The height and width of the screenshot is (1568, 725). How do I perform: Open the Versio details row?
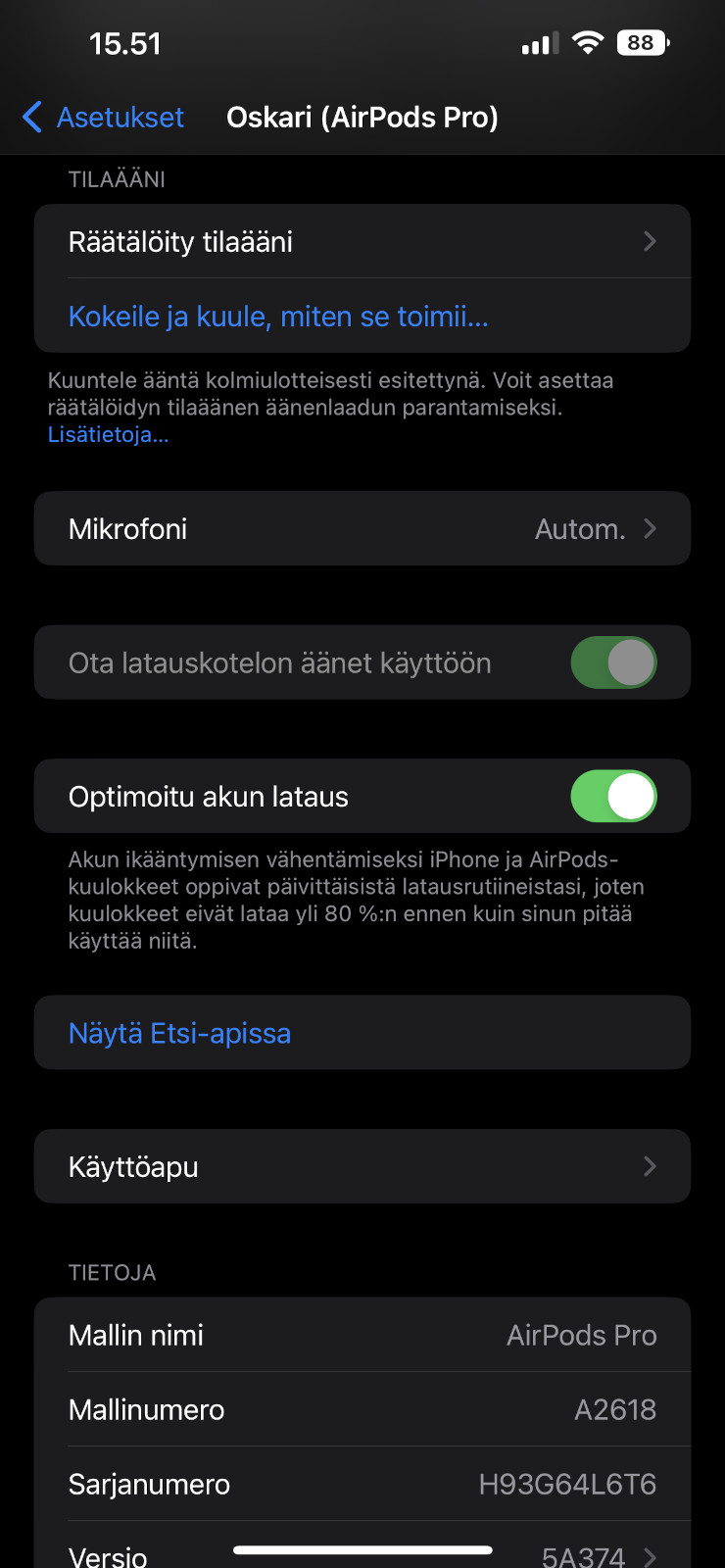[x=362, y=1548]
